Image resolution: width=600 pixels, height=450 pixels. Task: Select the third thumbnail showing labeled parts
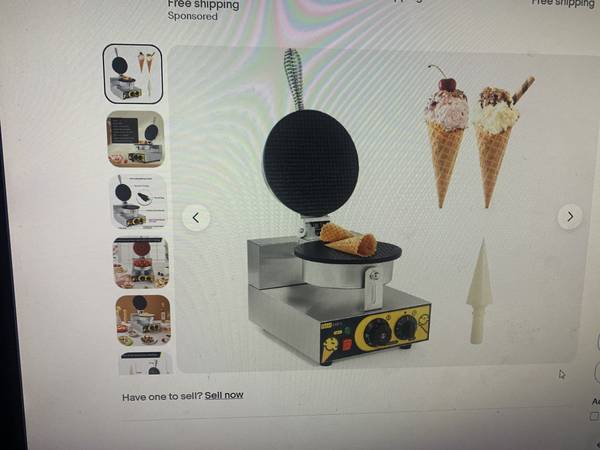[x=138, y=202]
